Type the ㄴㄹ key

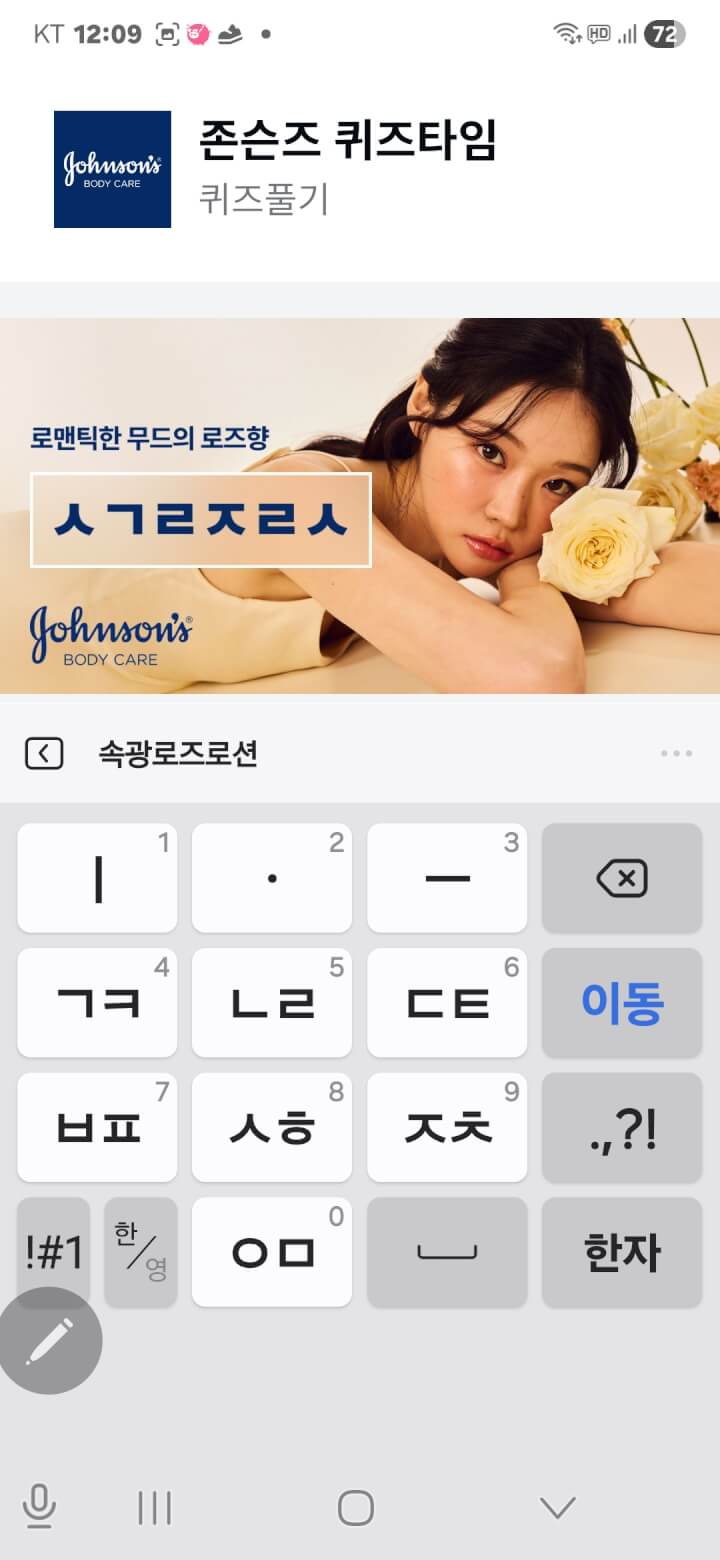coord(271,1003)
